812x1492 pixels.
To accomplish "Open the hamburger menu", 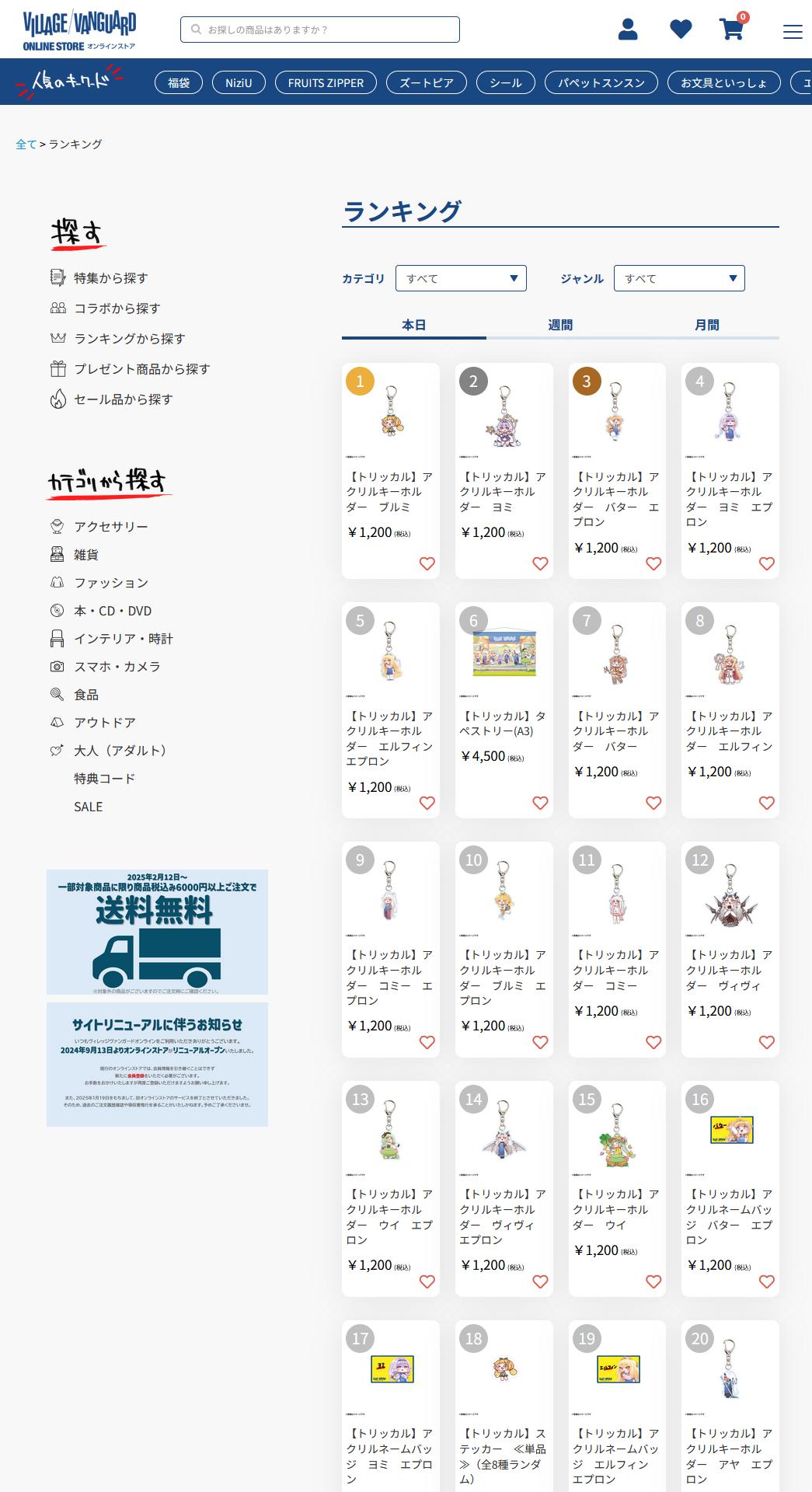I will tap(792, 31).
